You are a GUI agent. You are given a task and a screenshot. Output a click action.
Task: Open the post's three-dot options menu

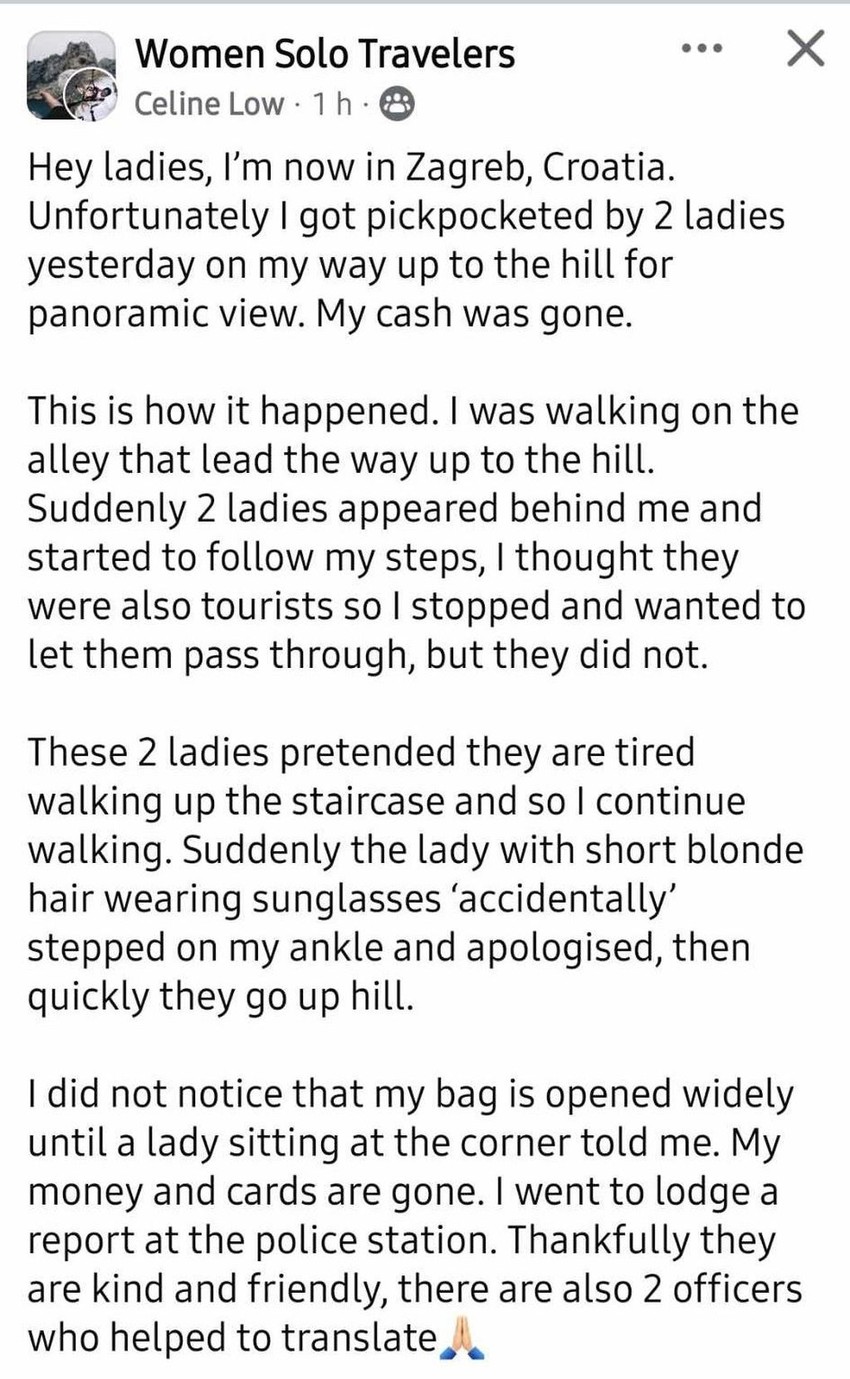click(701, 48)
